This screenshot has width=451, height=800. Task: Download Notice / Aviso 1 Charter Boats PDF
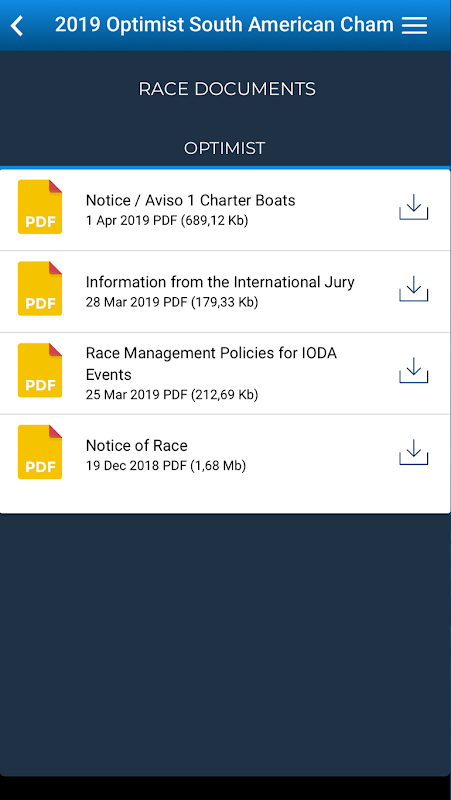coord(413,207)
